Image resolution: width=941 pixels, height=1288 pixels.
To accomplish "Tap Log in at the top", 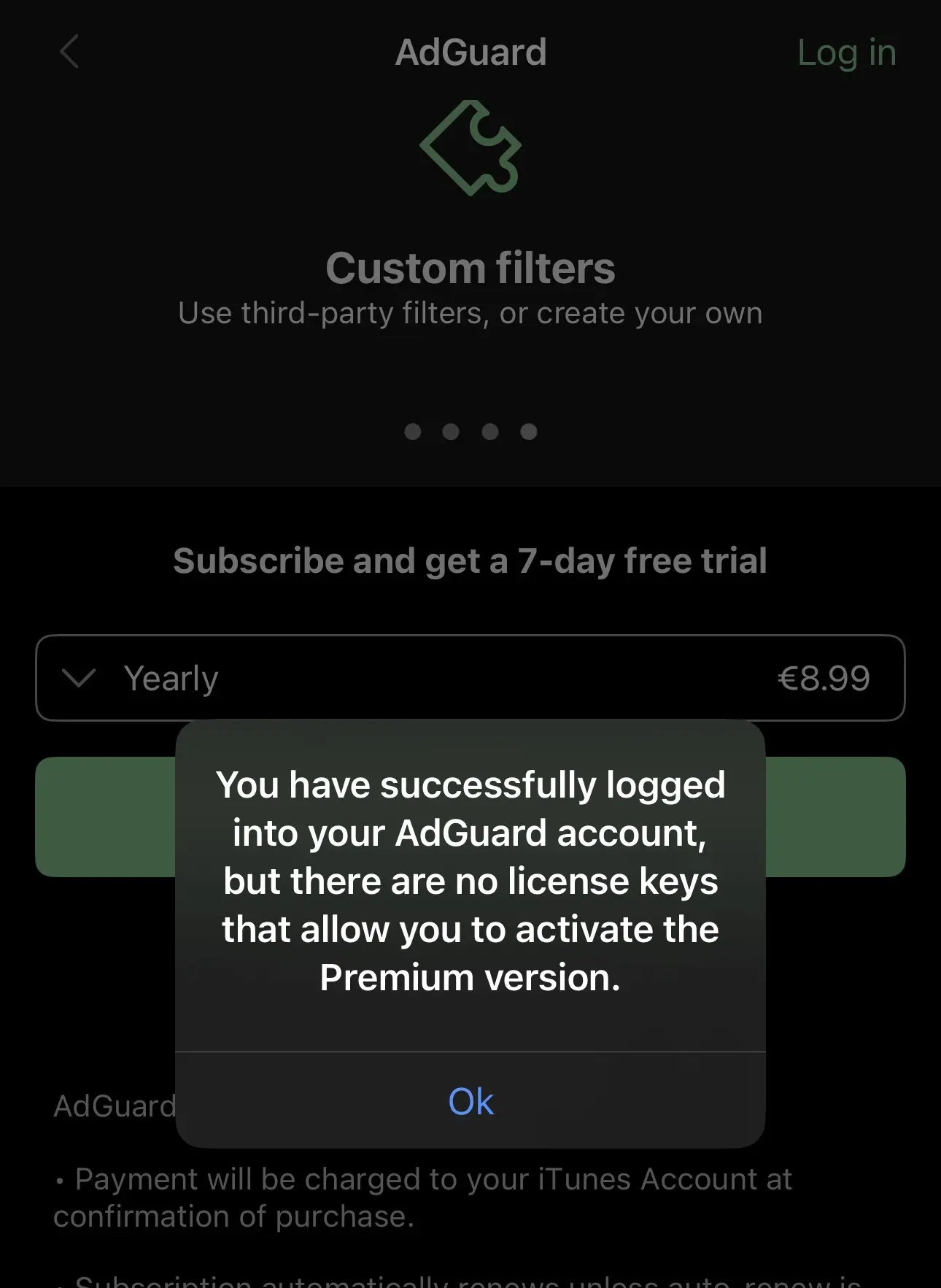I will 846,53.
